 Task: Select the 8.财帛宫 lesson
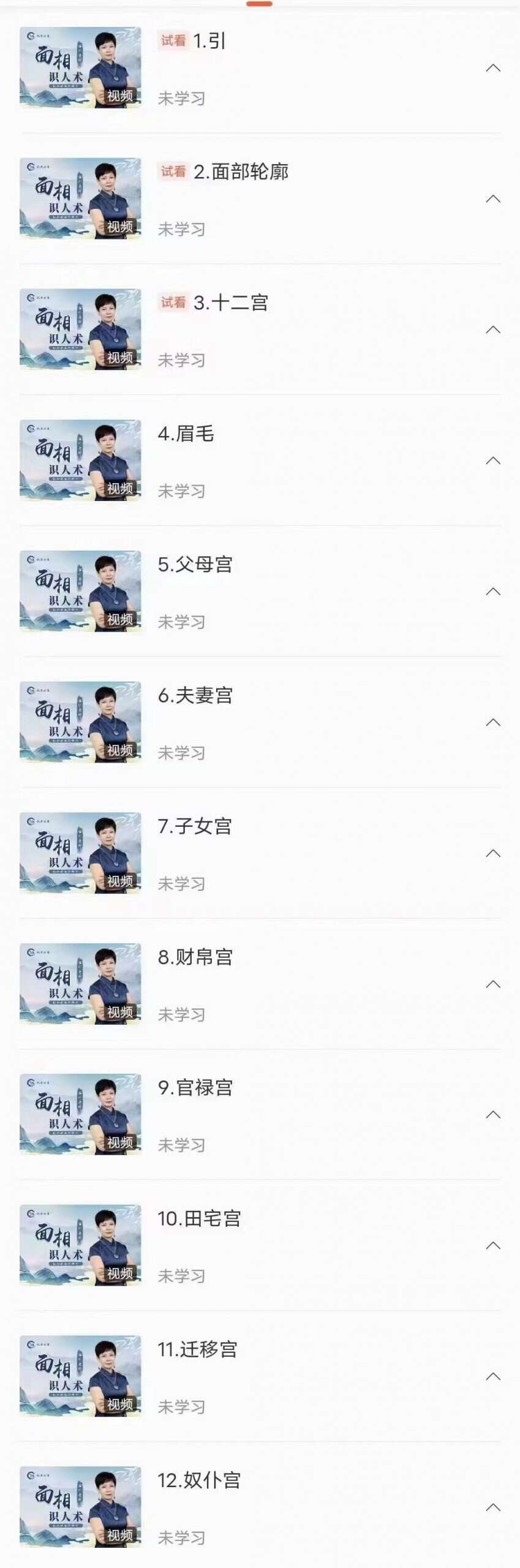[195, 957]
